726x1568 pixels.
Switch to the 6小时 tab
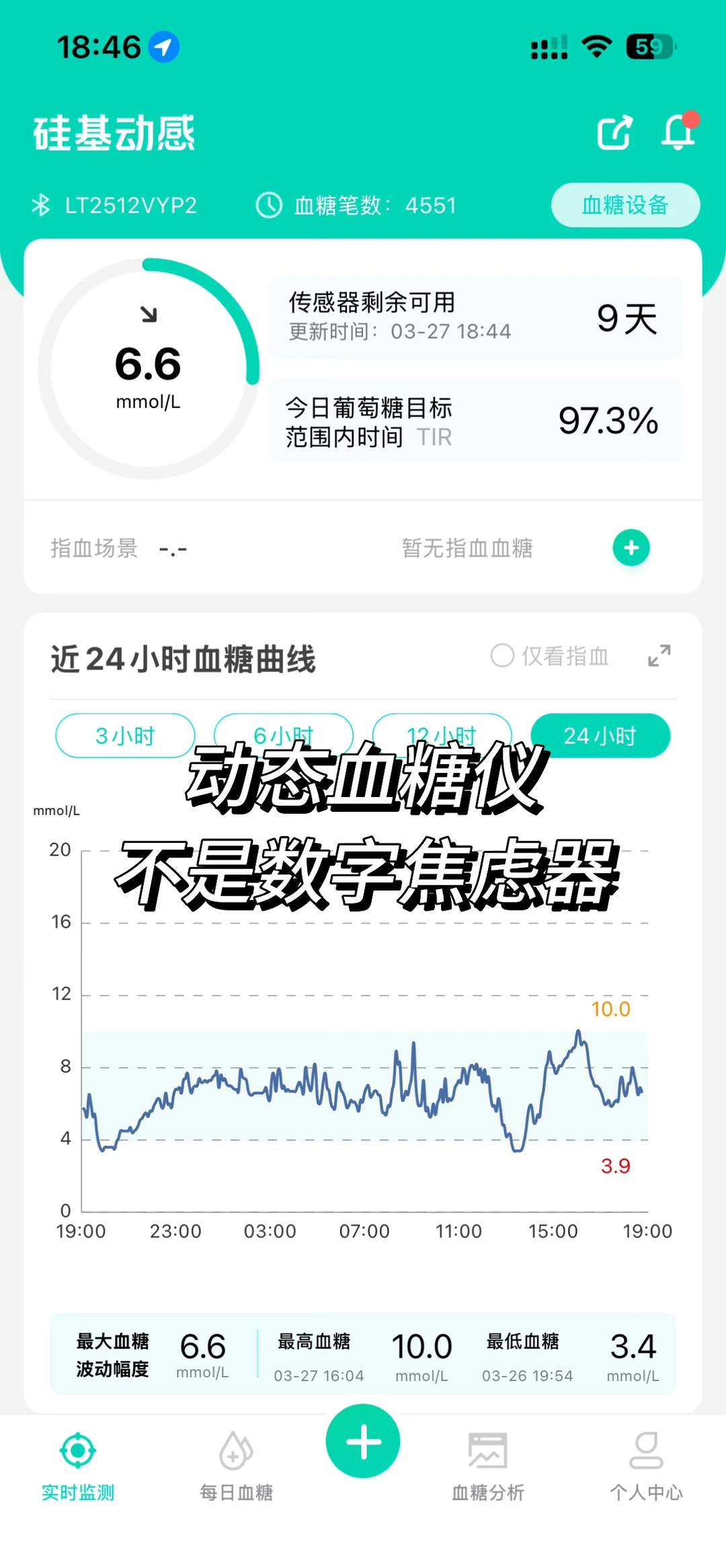point(283,736)
